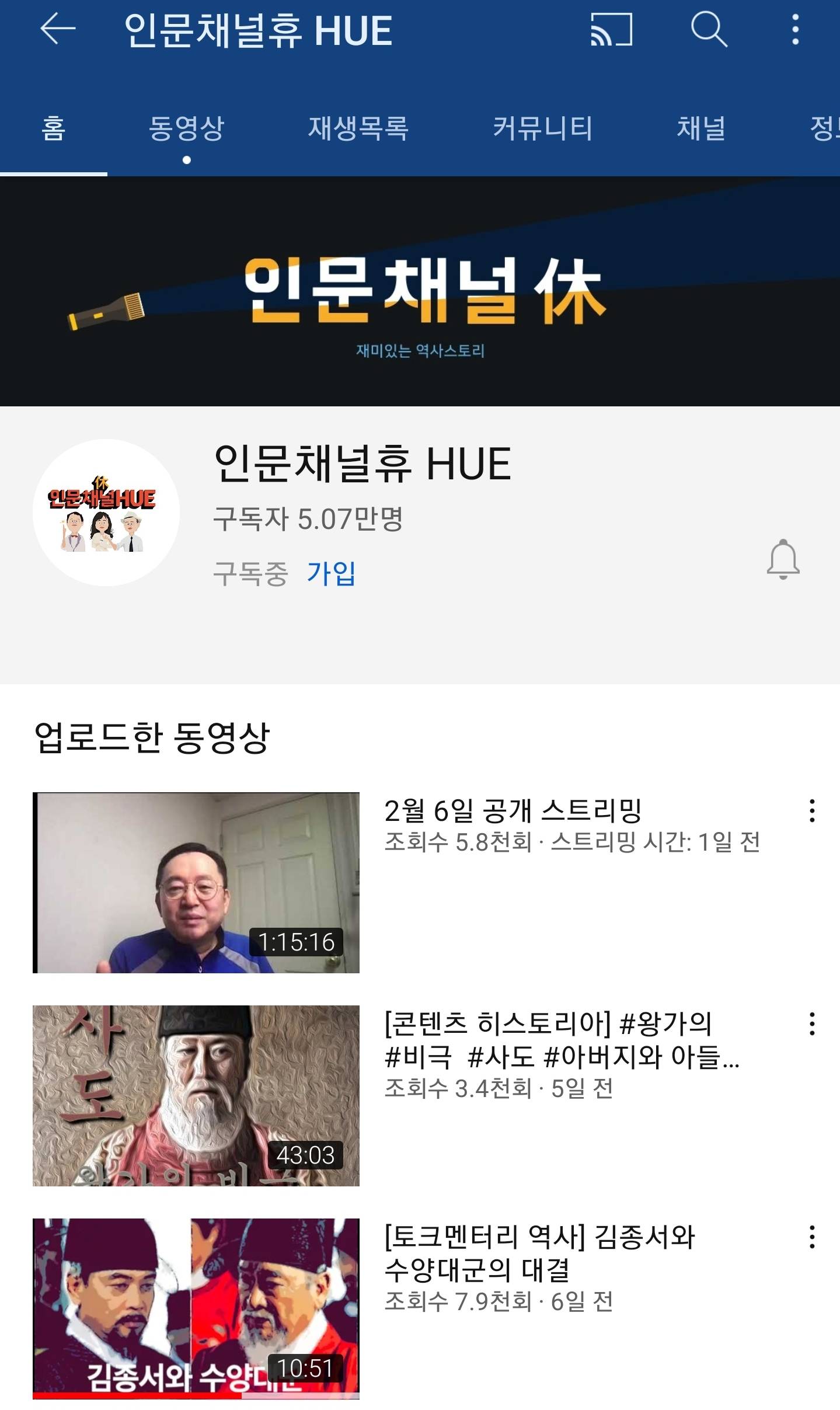Play the 2월 6일 공개 스트리밍 video

pyautogui.click(x=196, y=882)
